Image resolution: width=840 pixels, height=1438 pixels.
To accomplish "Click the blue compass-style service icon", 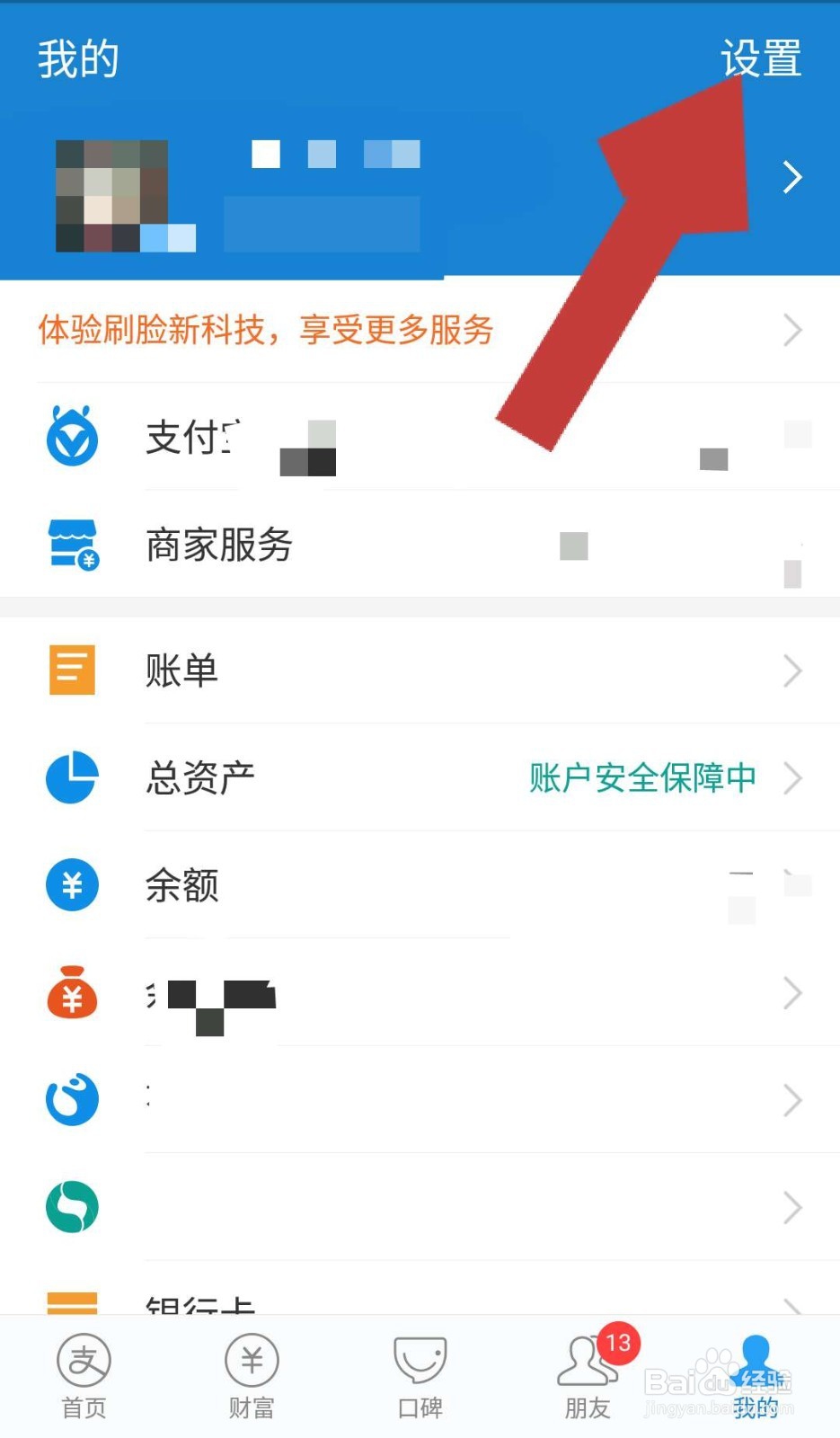I will coord(71,1099).
